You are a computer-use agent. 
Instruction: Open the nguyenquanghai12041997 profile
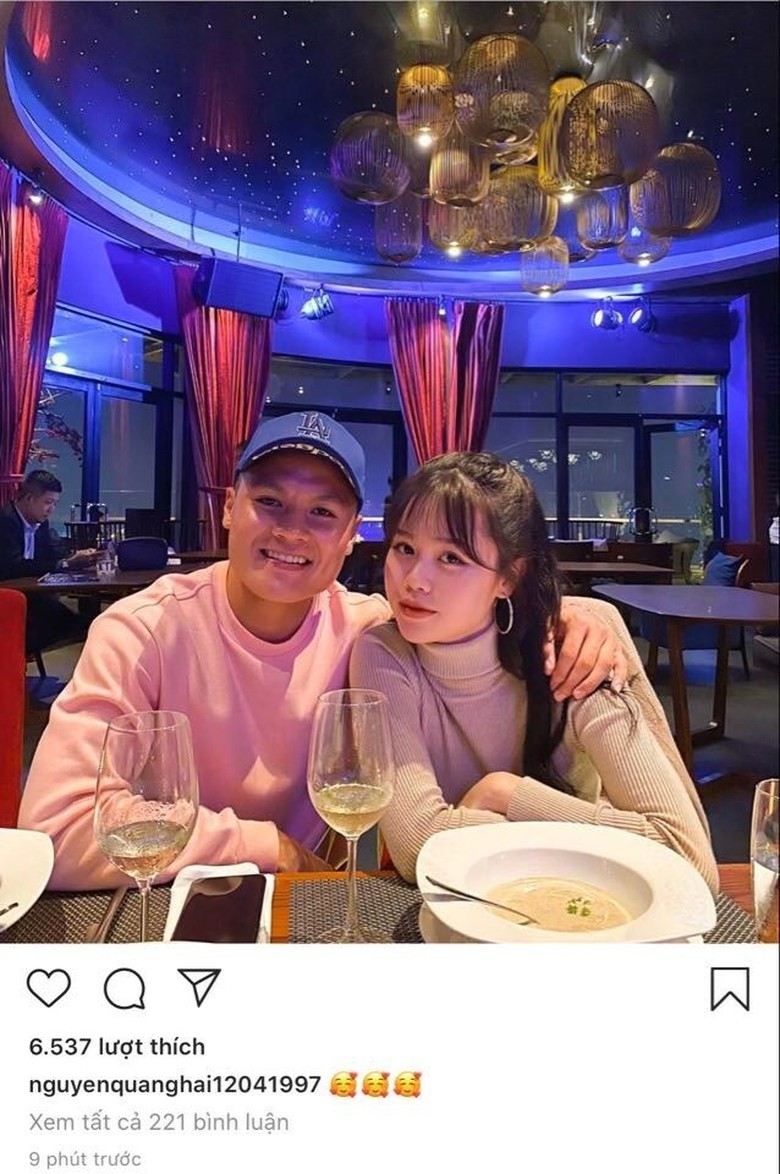point(175,1085)
